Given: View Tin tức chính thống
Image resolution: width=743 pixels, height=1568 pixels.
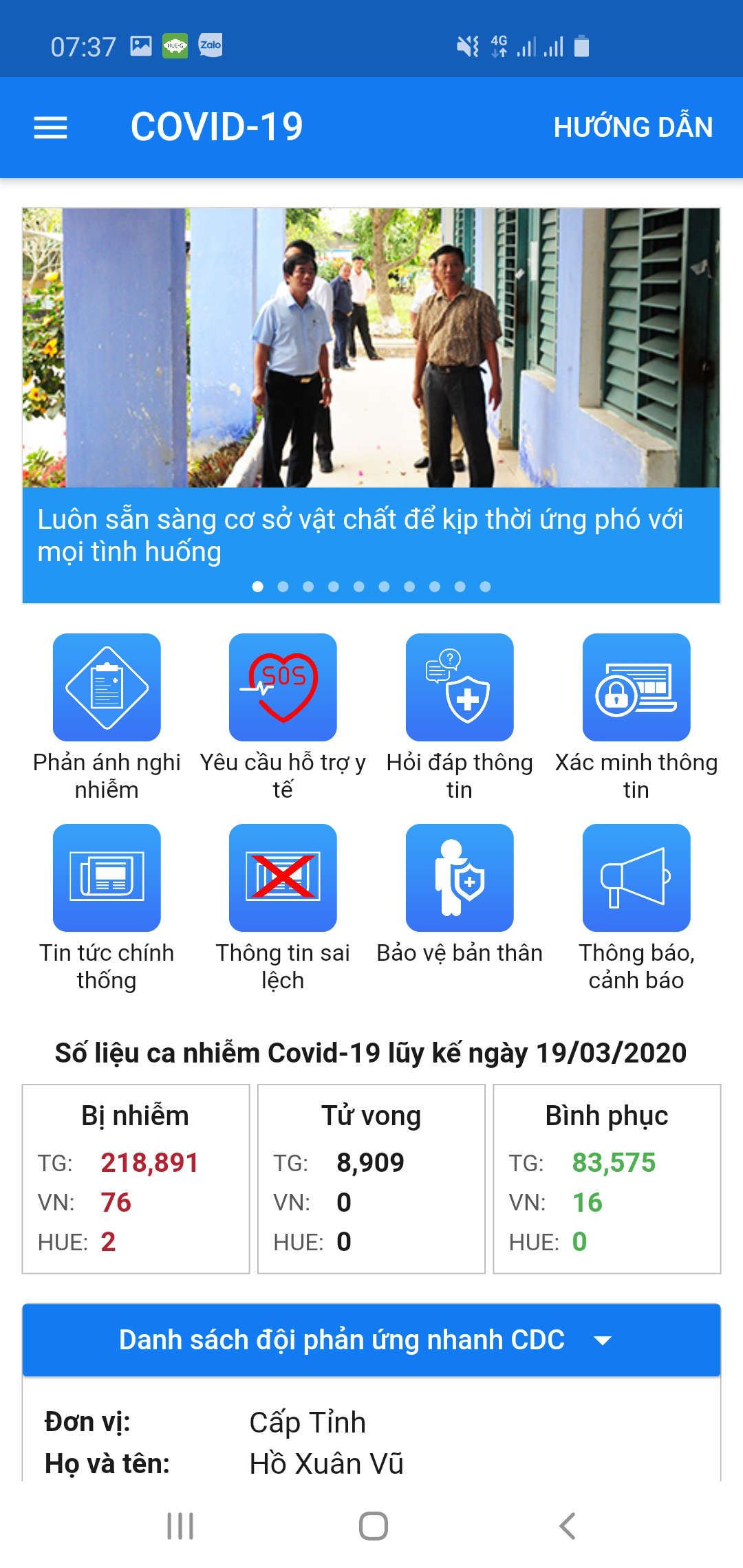Looking at the screenshot, I should 107,908.
